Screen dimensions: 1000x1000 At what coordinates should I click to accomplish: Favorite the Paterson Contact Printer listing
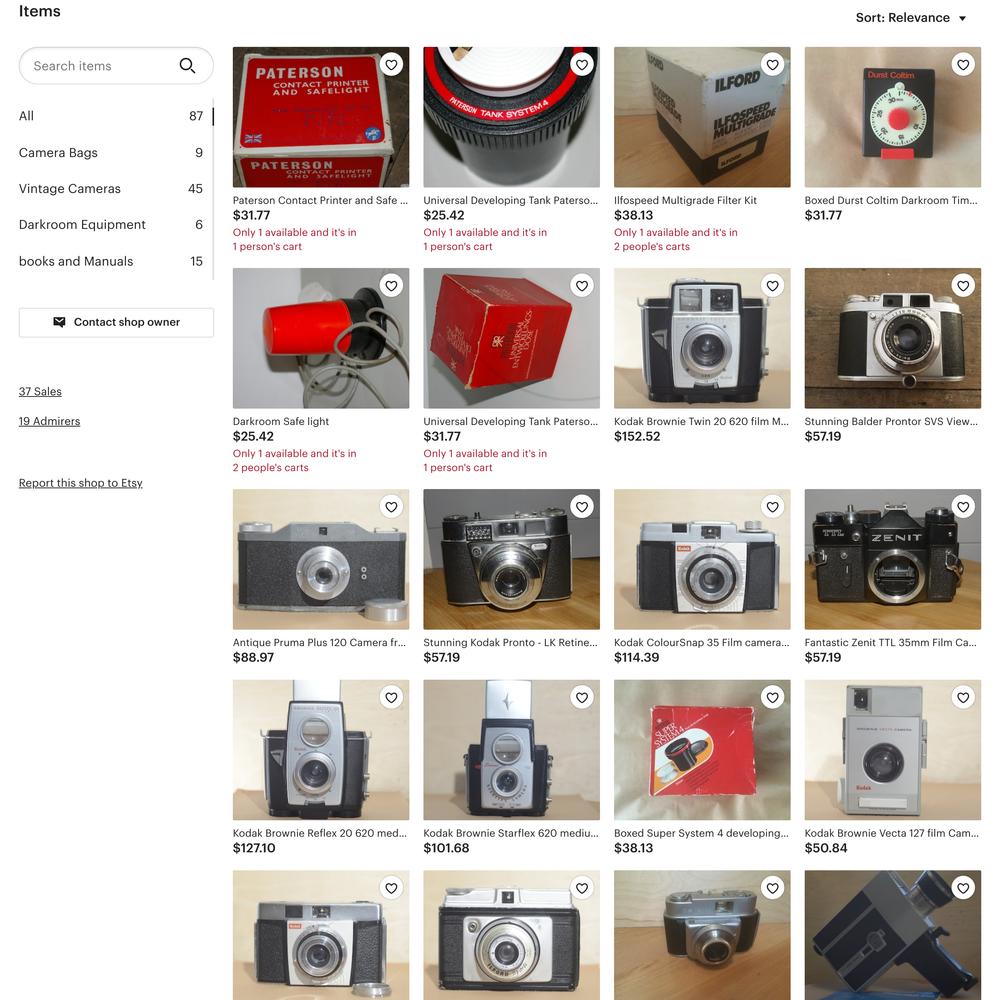click(391, 65)
